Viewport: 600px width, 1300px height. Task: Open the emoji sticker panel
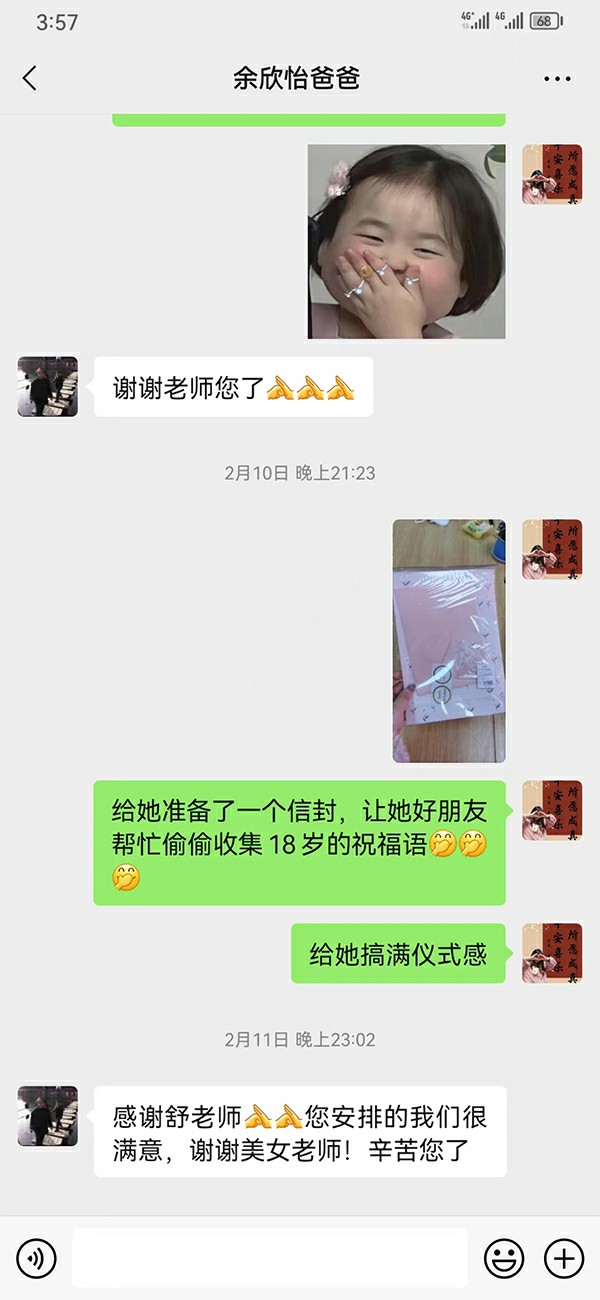click(504, 1257)
